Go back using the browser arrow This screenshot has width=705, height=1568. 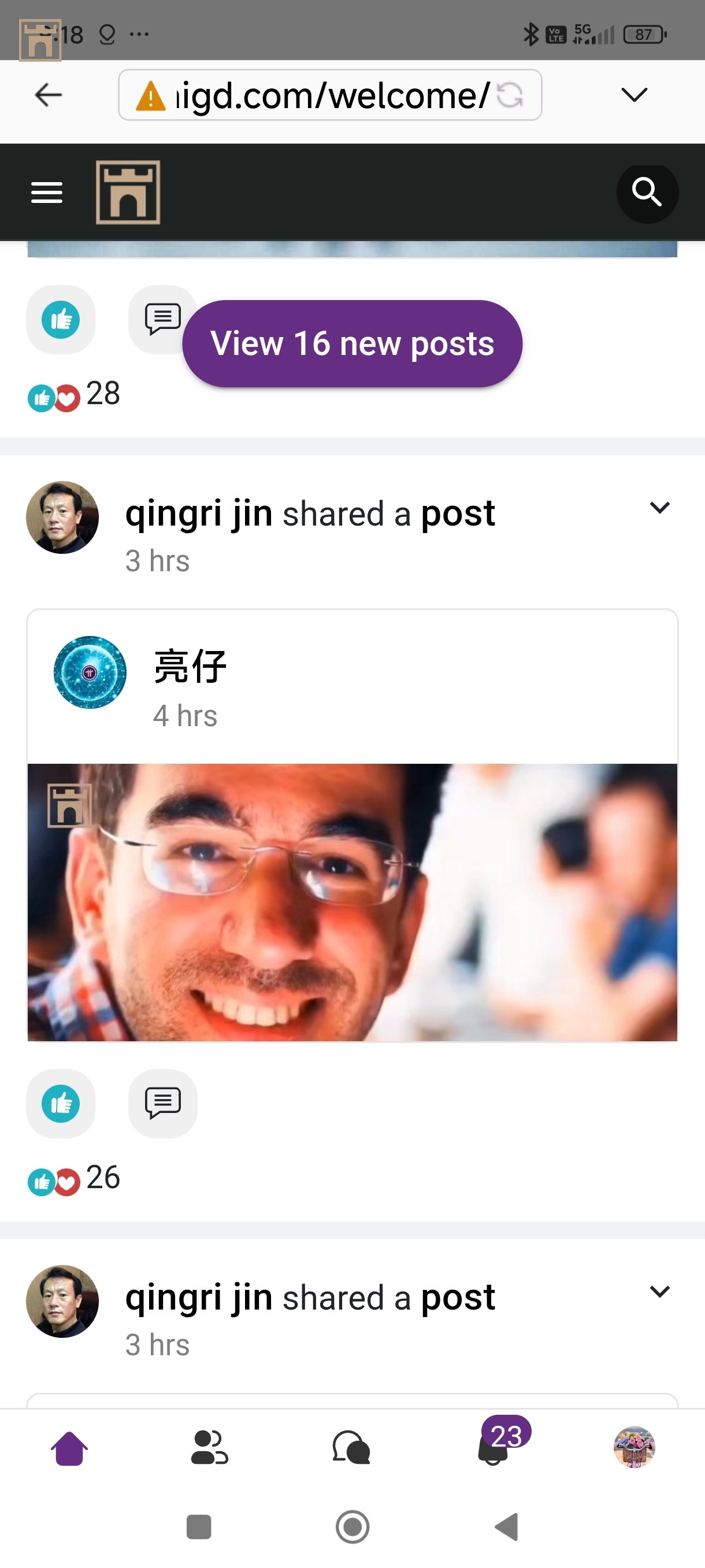49,95
